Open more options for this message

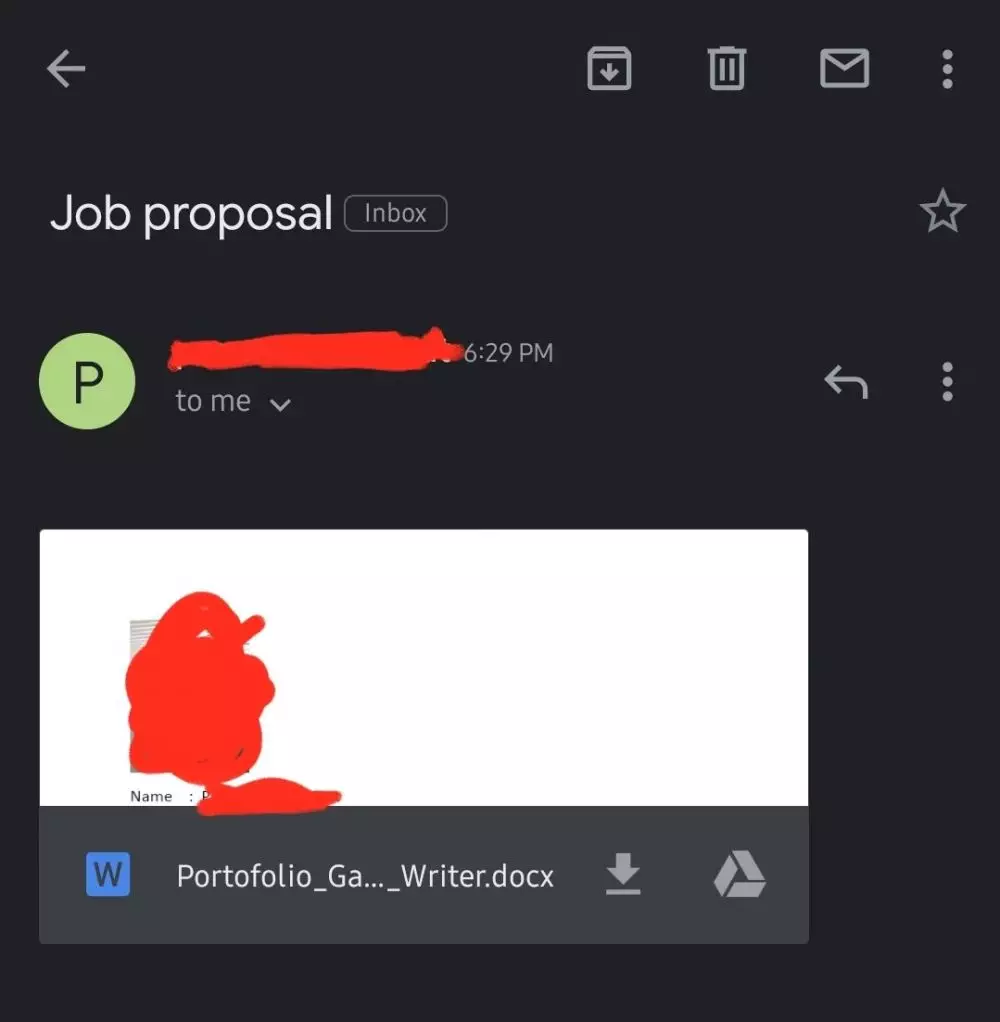pos(947,381)
